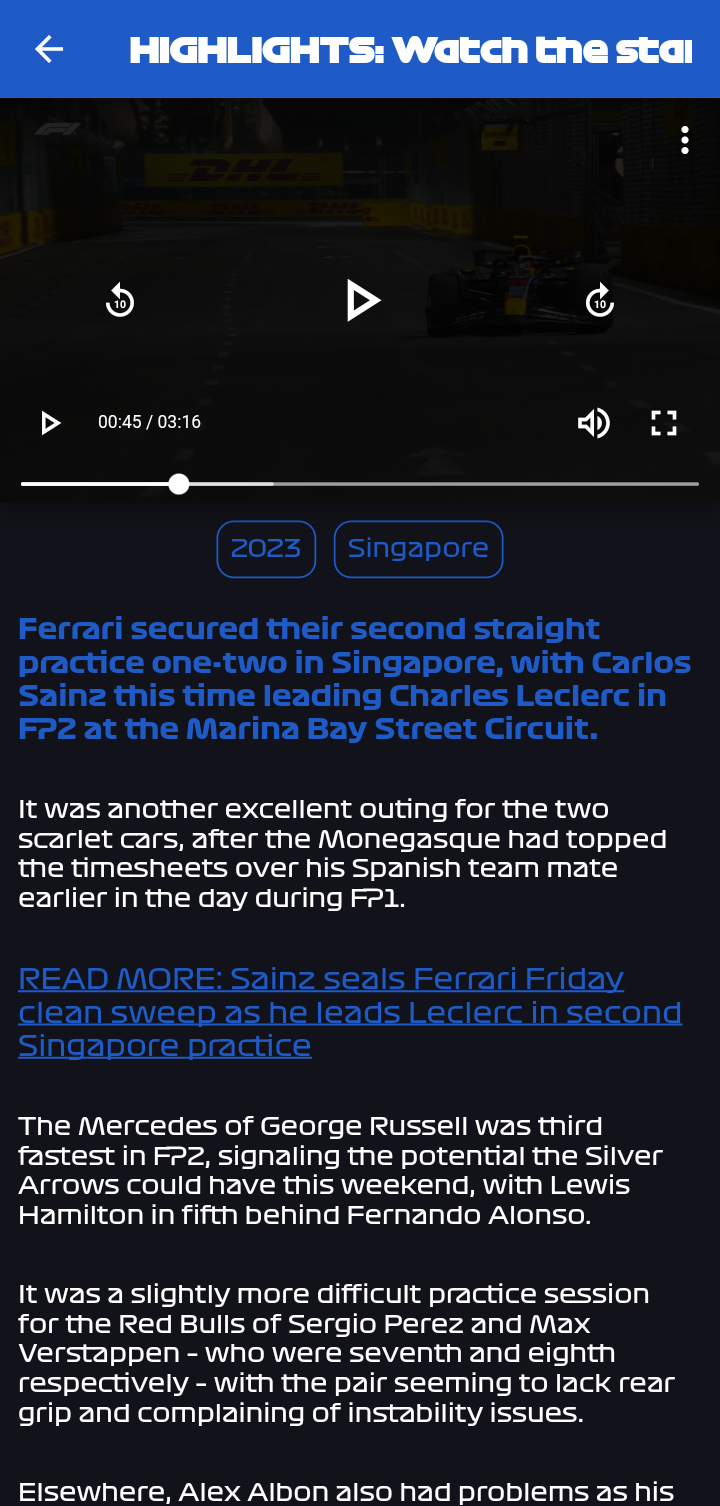Screen dimensions: 720x1506
Task: Open the video overflow menu
Action: 685,140
